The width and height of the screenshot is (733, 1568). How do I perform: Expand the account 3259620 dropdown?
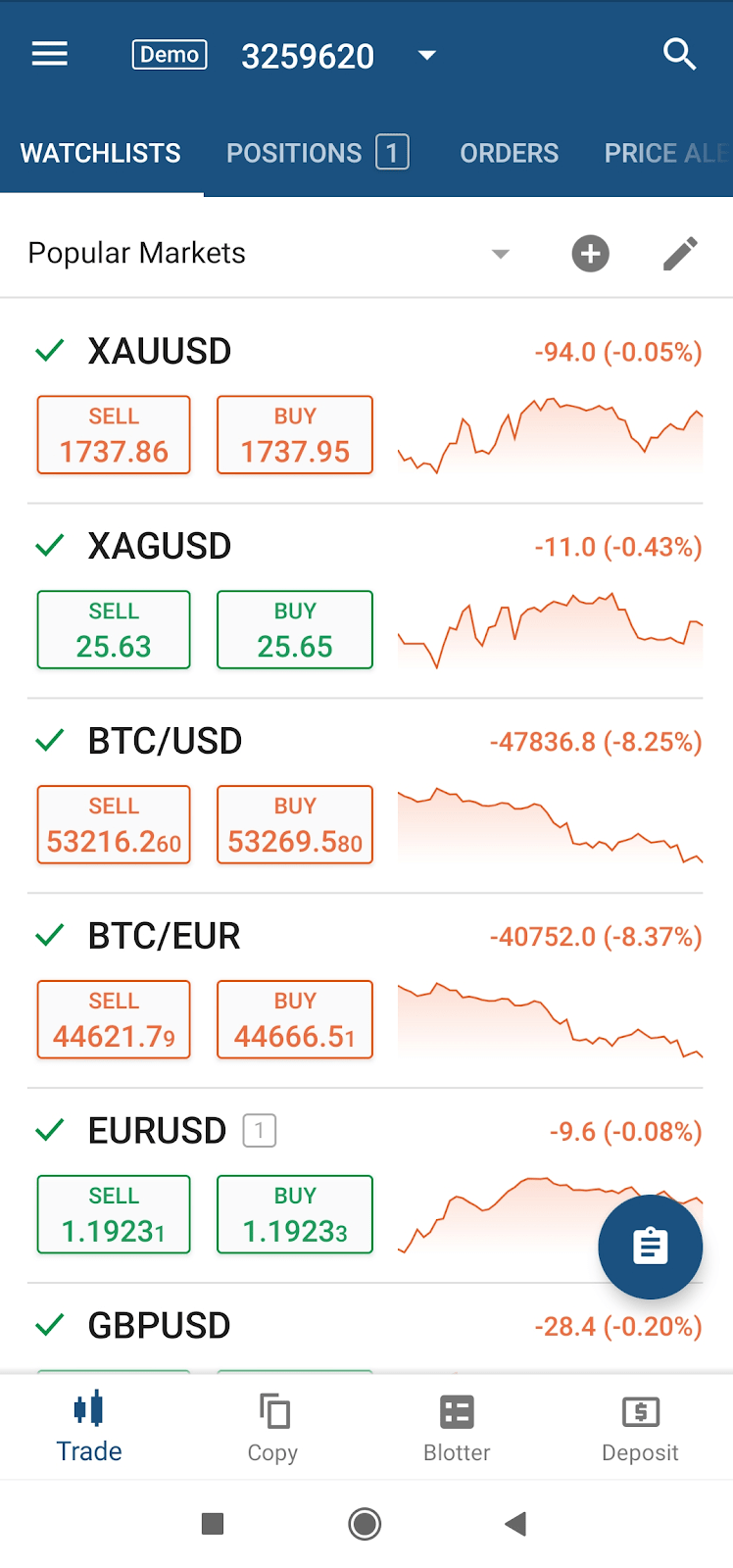(426, 56)
